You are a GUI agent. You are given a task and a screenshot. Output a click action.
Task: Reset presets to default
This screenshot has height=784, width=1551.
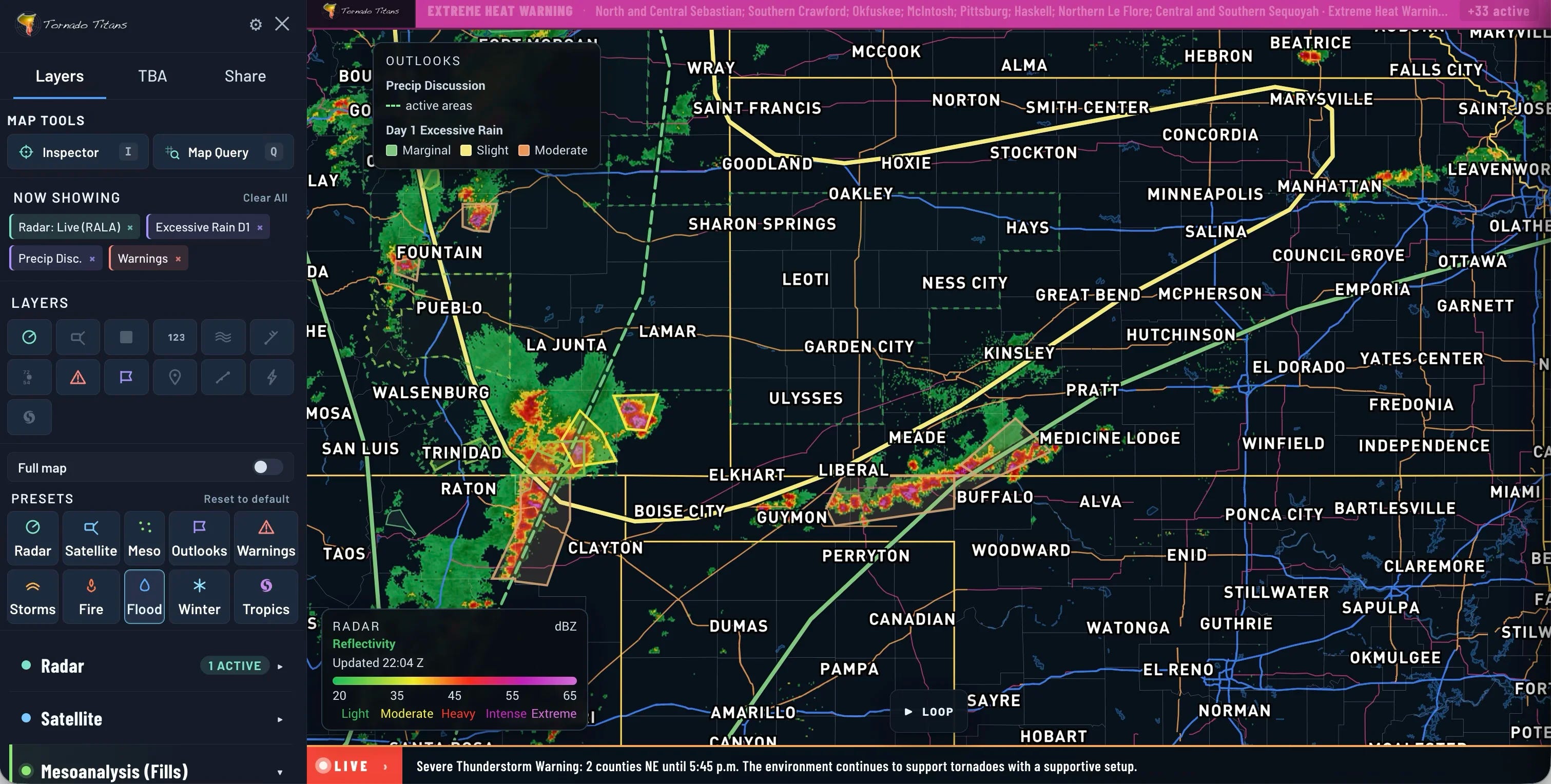246,499
